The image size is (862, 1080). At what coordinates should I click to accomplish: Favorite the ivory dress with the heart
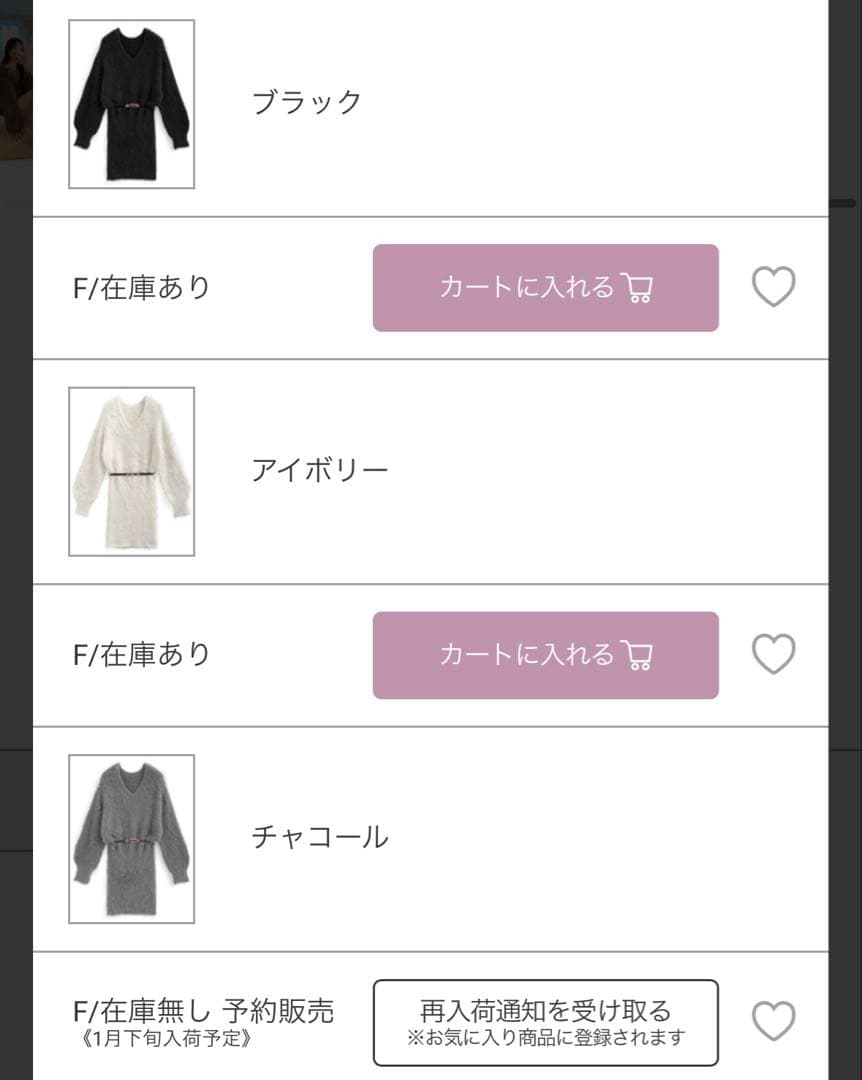(x=773, y=655)
